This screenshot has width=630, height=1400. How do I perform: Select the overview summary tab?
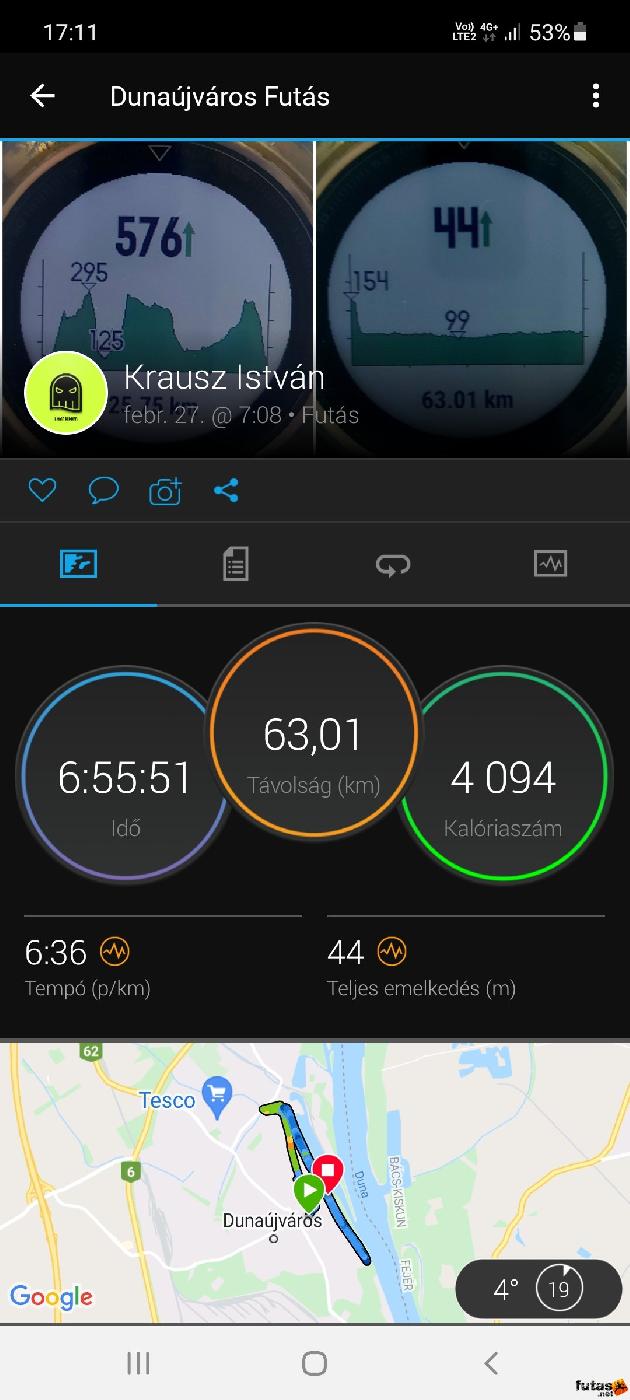tap(78, 564)
